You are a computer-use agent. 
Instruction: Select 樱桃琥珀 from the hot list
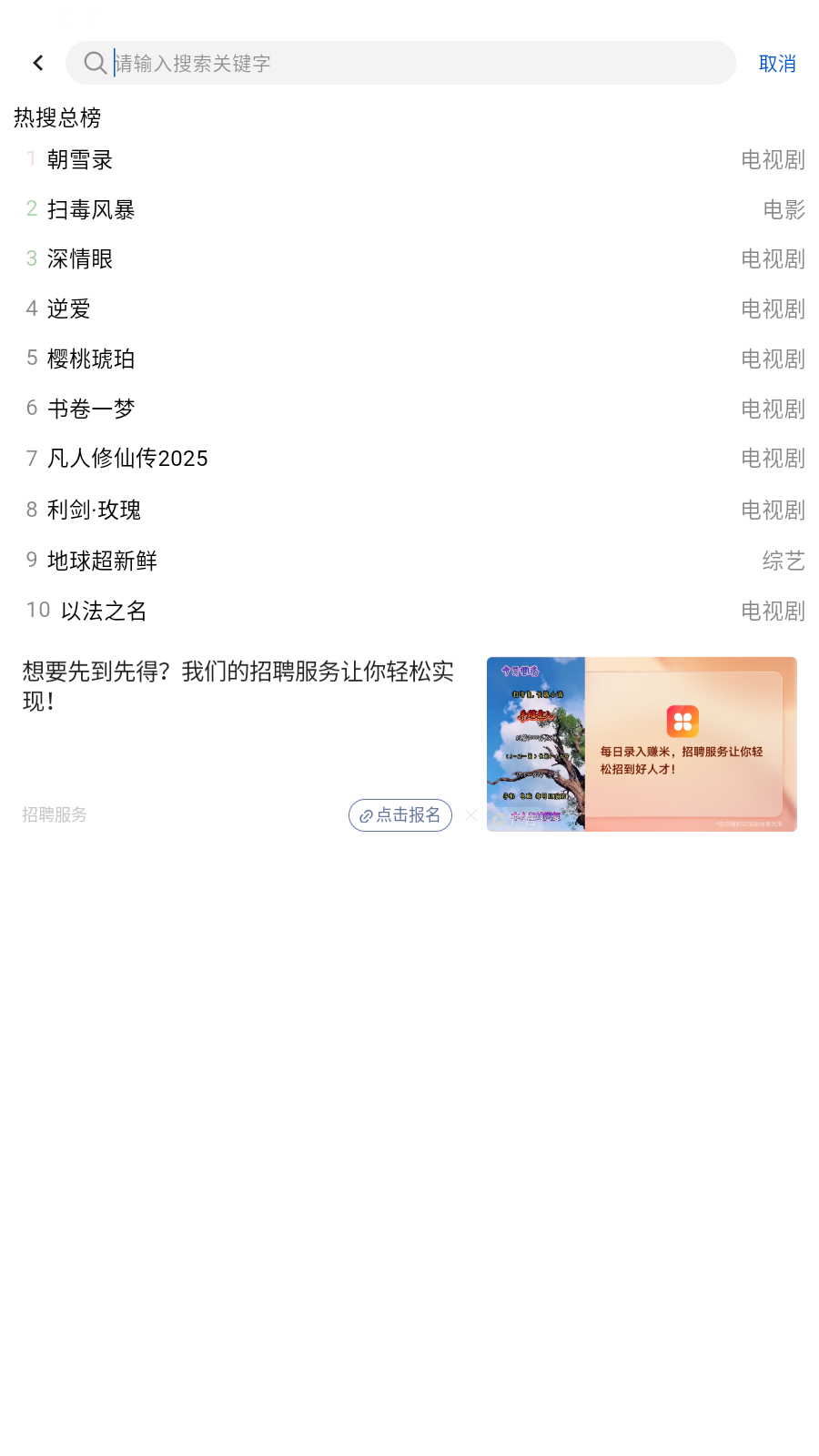click(x=91, y=359)
